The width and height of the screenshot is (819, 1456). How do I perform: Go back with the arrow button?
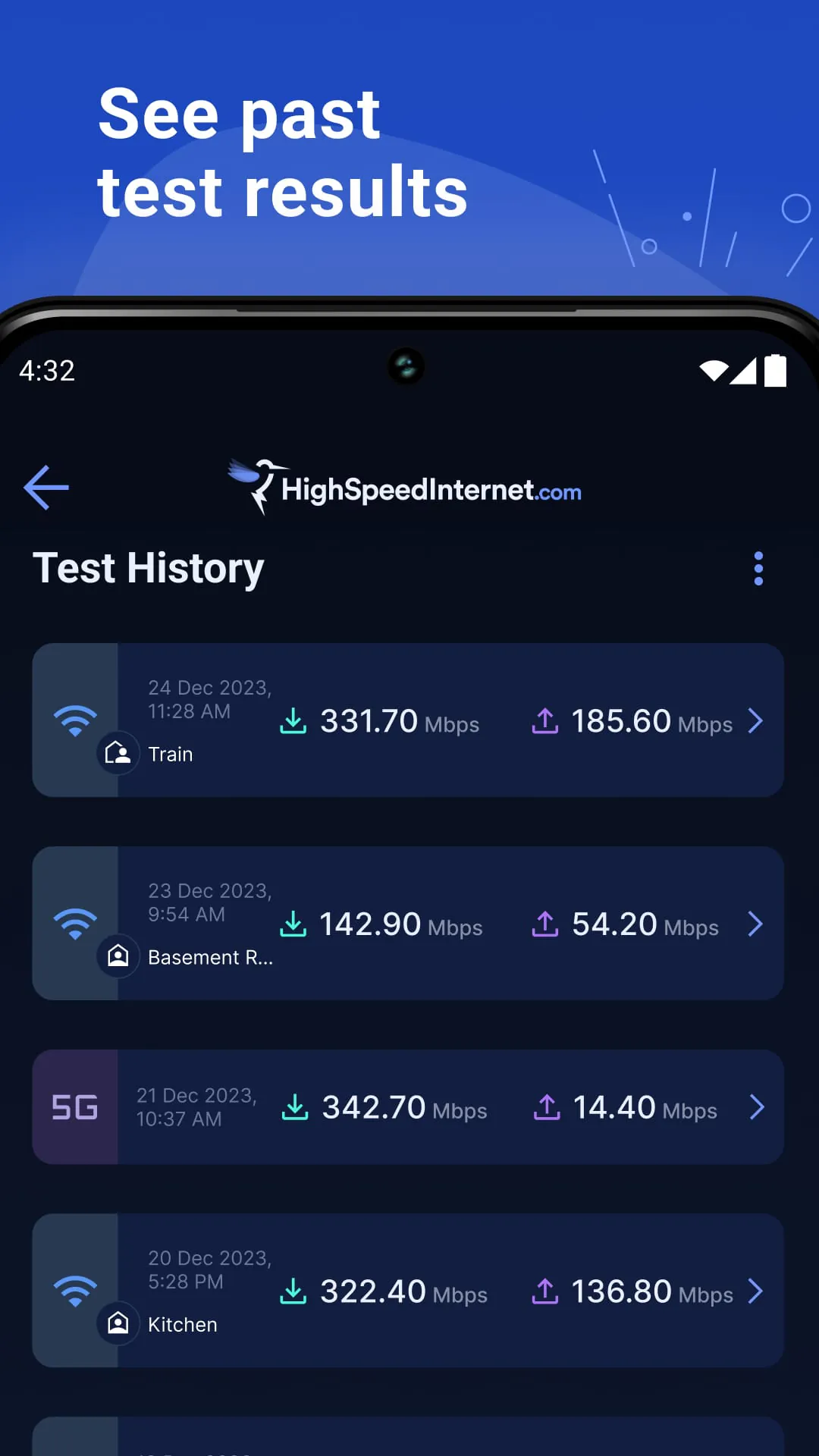45,488
